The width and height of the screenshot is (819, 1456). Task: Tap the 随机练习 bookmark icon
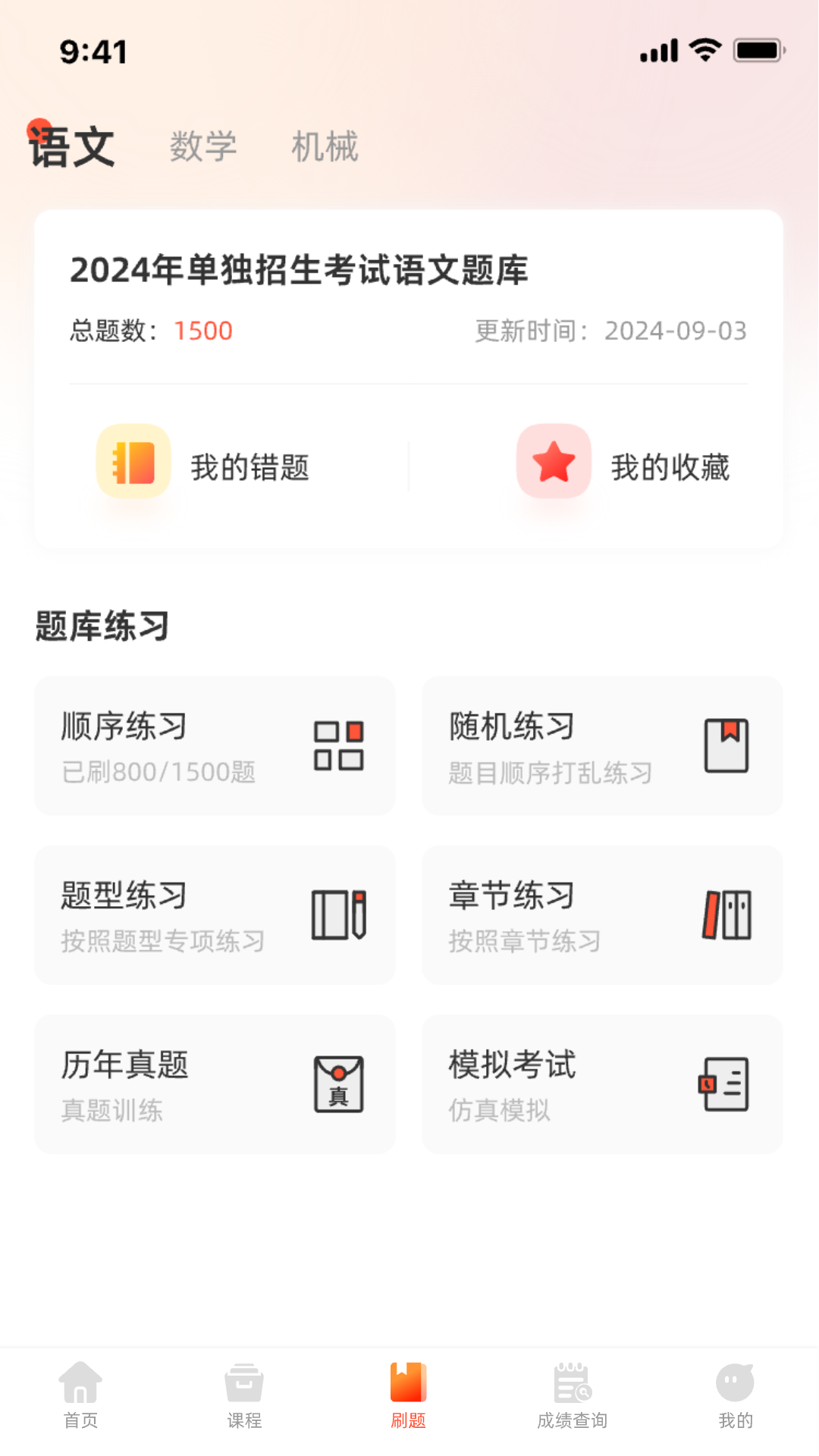[x=727, y=745]
